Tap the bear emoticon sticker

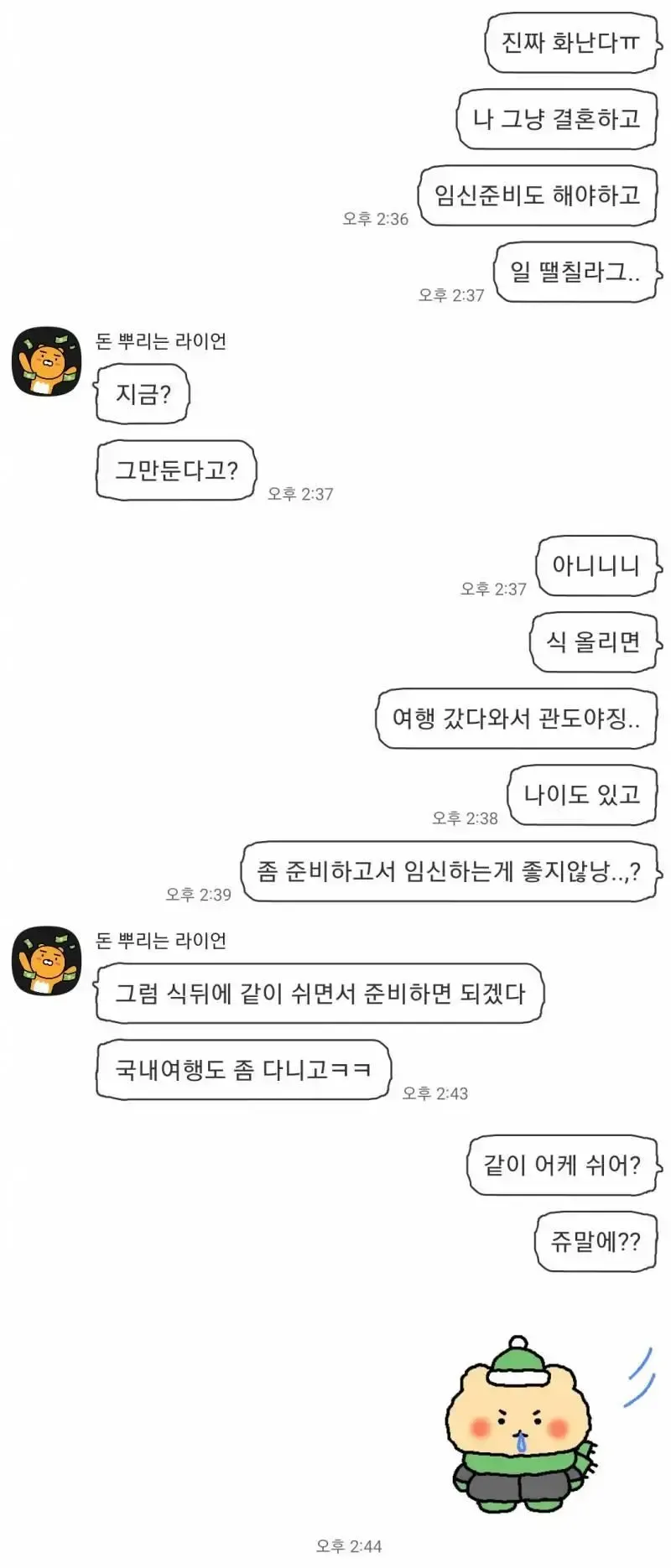click(x=524, y=1427)
